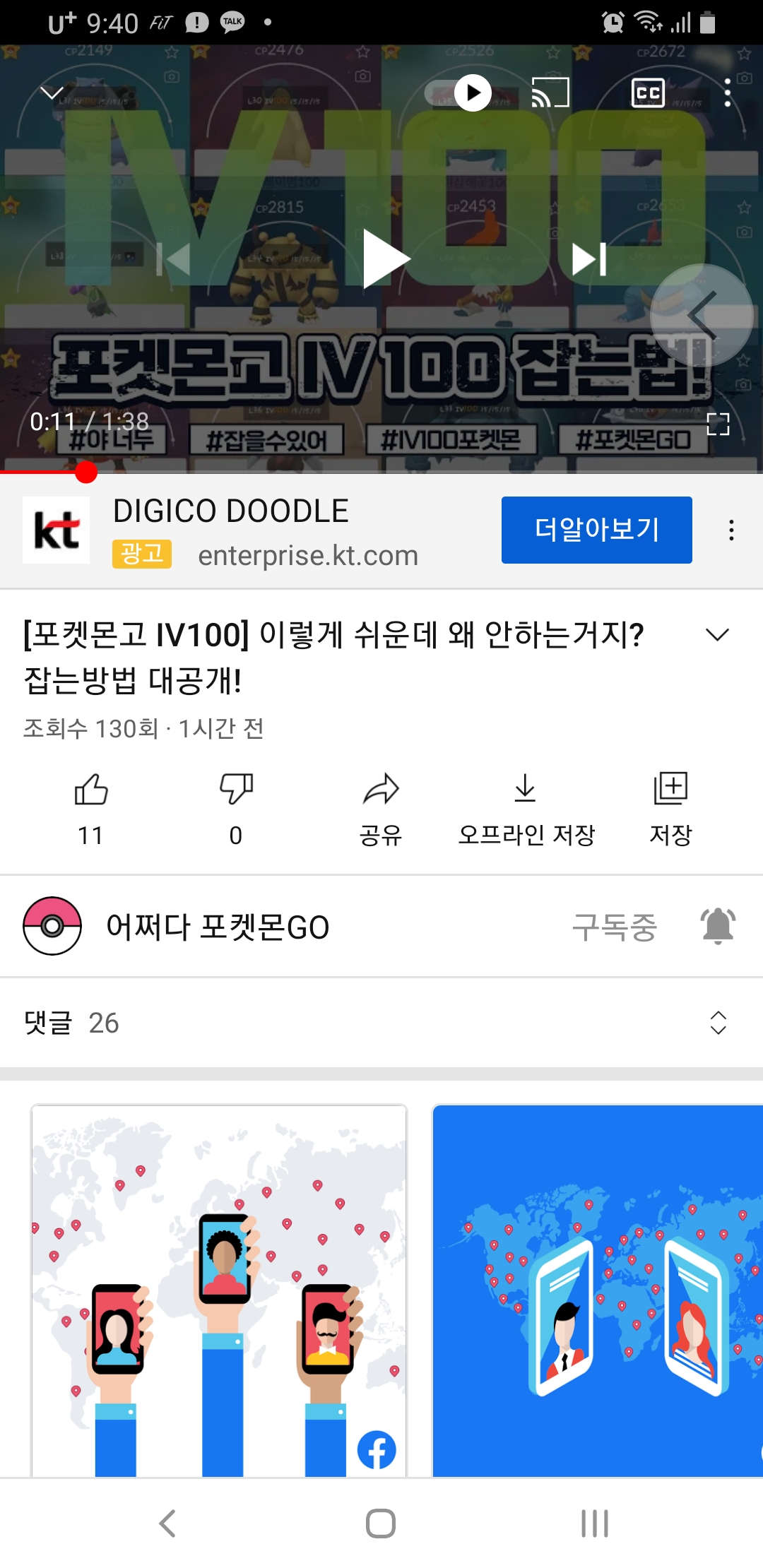Expand the video title description
Viewport: 763px width, 1568px height.
point(717,634)
